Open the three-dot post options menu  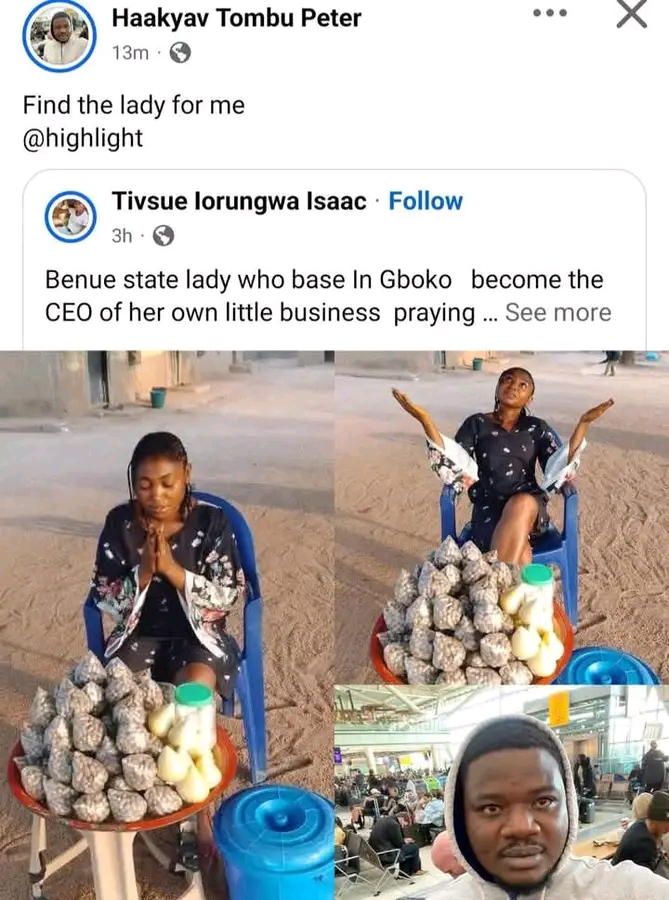pos(550,13)
